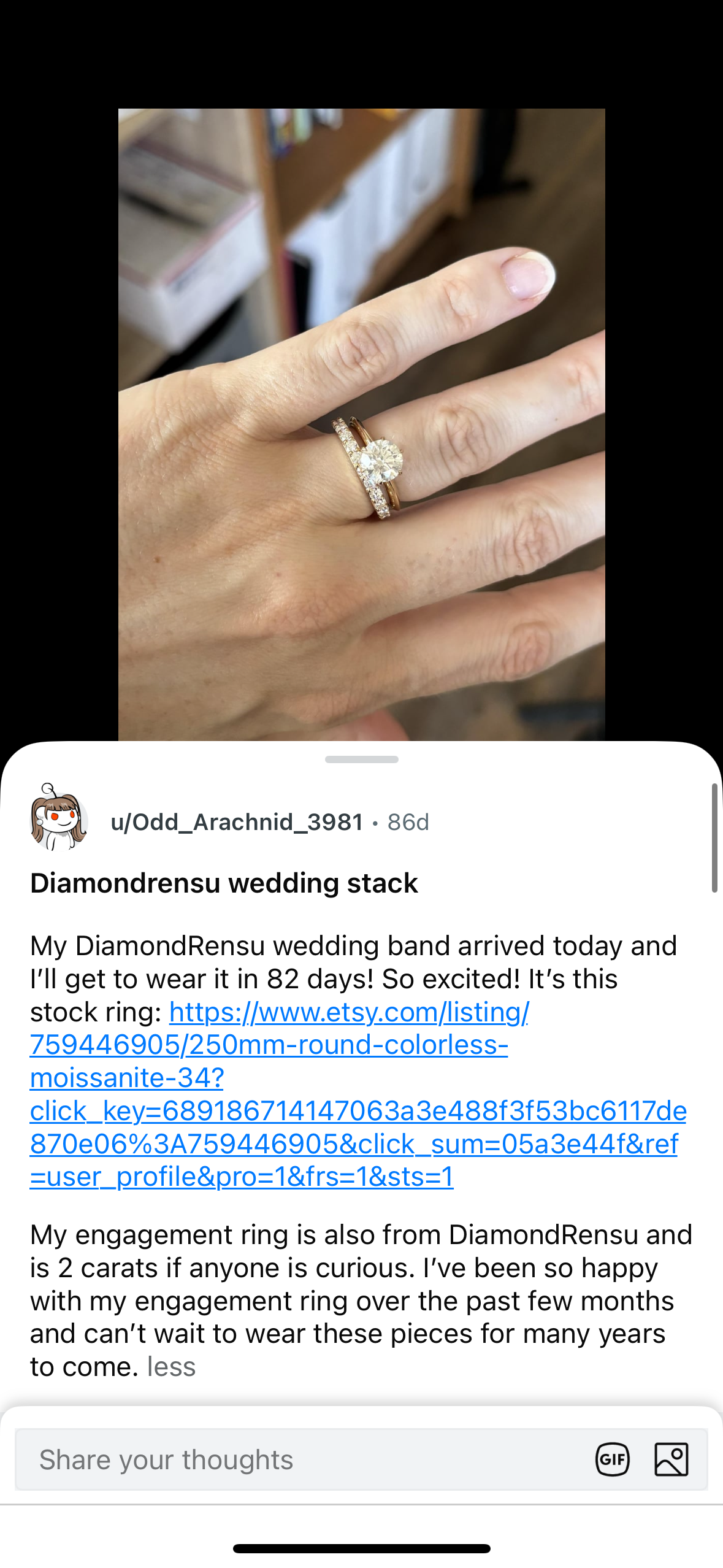The height and width of the screenshot is (1568, 723).
Task: View the ring photo full screen
Action: click(x=361, y=424)
